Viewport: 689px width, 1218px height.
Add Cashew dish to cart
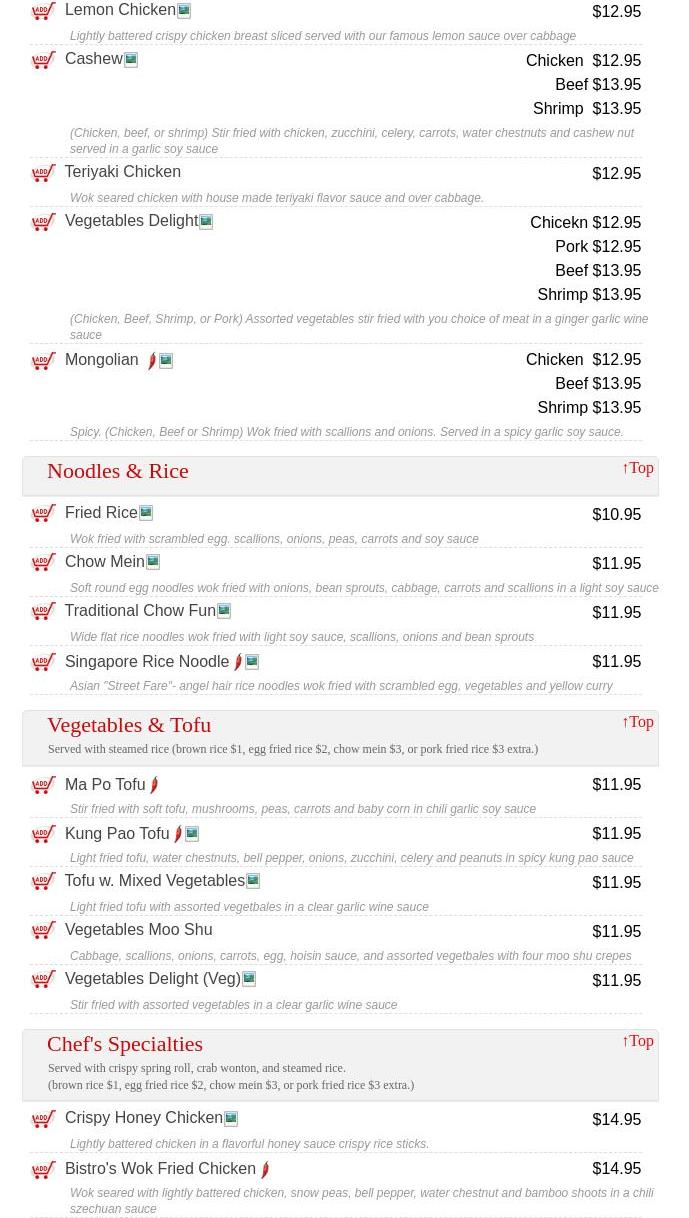[x=44, y=61]
